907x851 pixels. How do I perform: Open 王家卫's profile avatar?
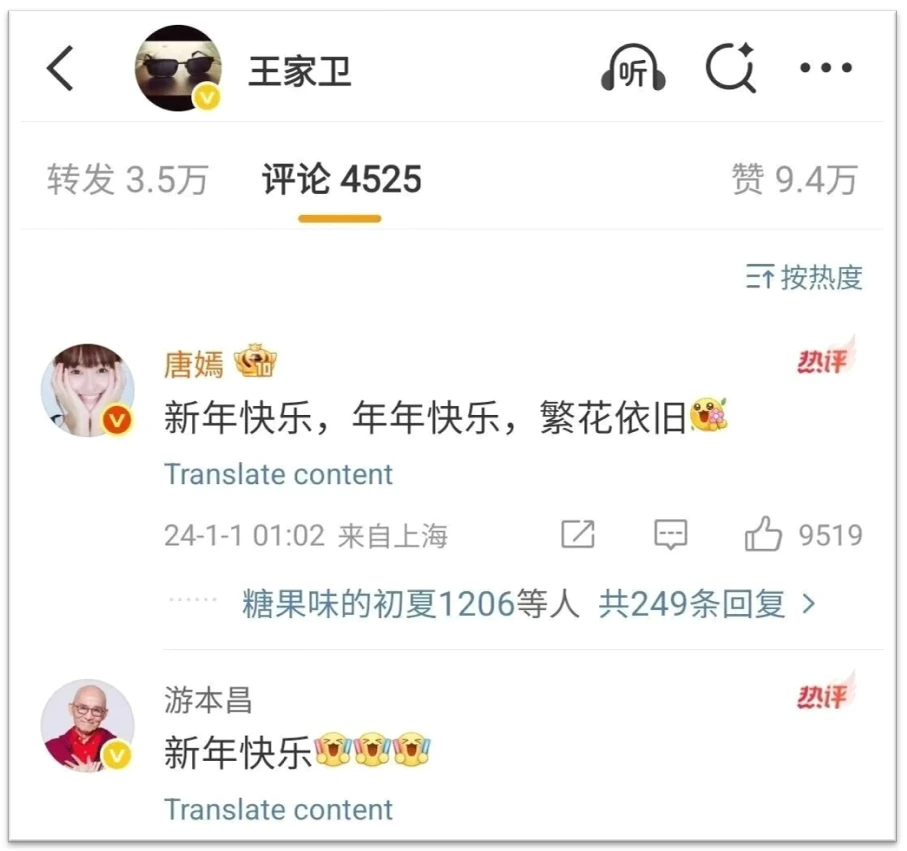pyautogui.click(x=177, y=69)
